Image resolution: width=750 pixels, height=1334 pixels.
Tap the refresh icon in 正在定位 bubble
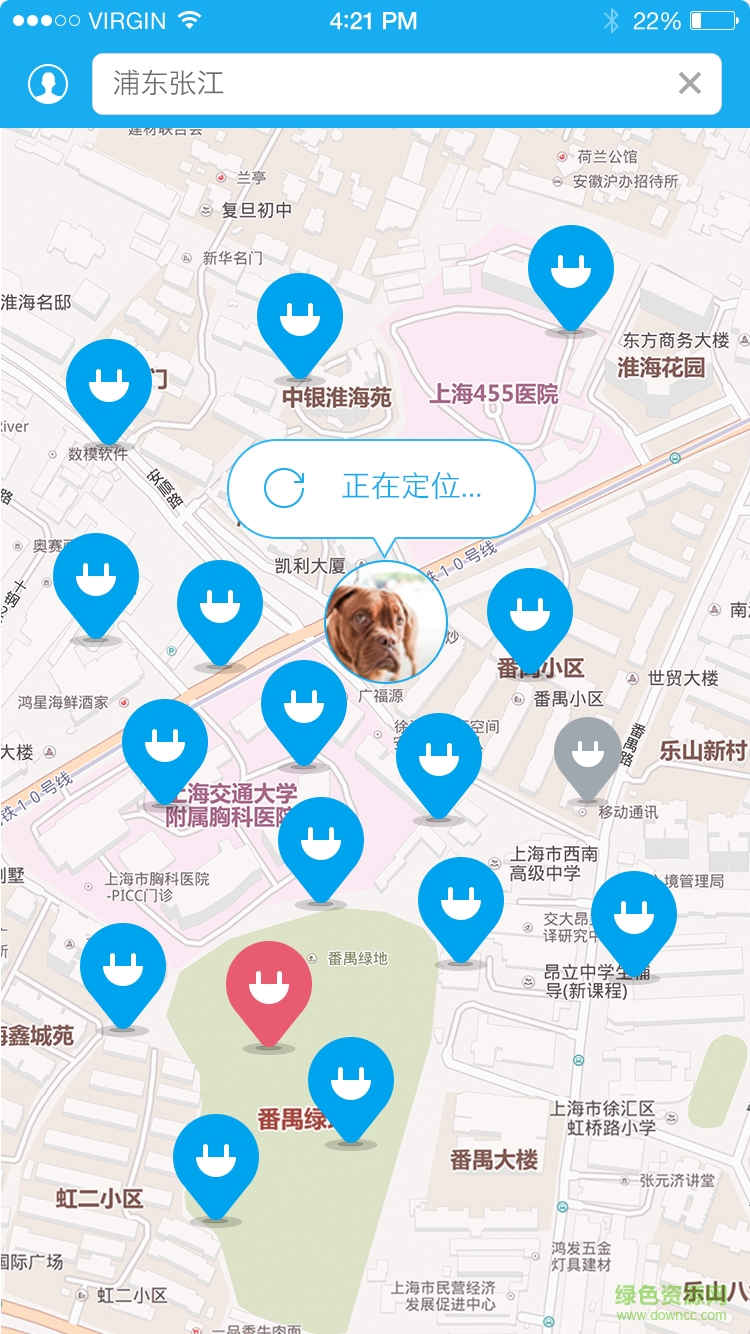(x=284, y=488)
